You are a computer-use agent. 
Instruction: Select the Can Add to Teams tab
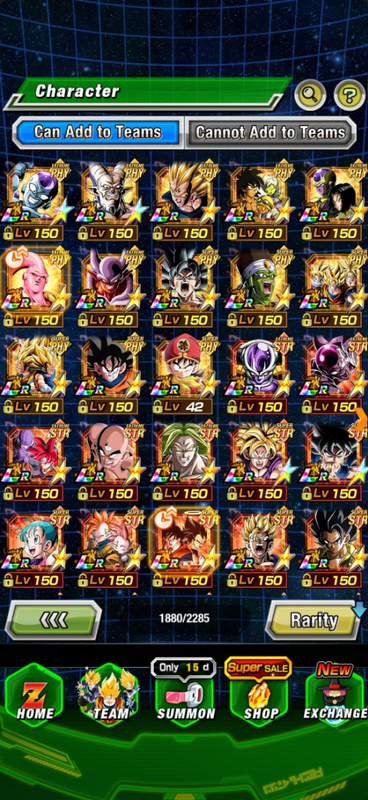[97, 133]
